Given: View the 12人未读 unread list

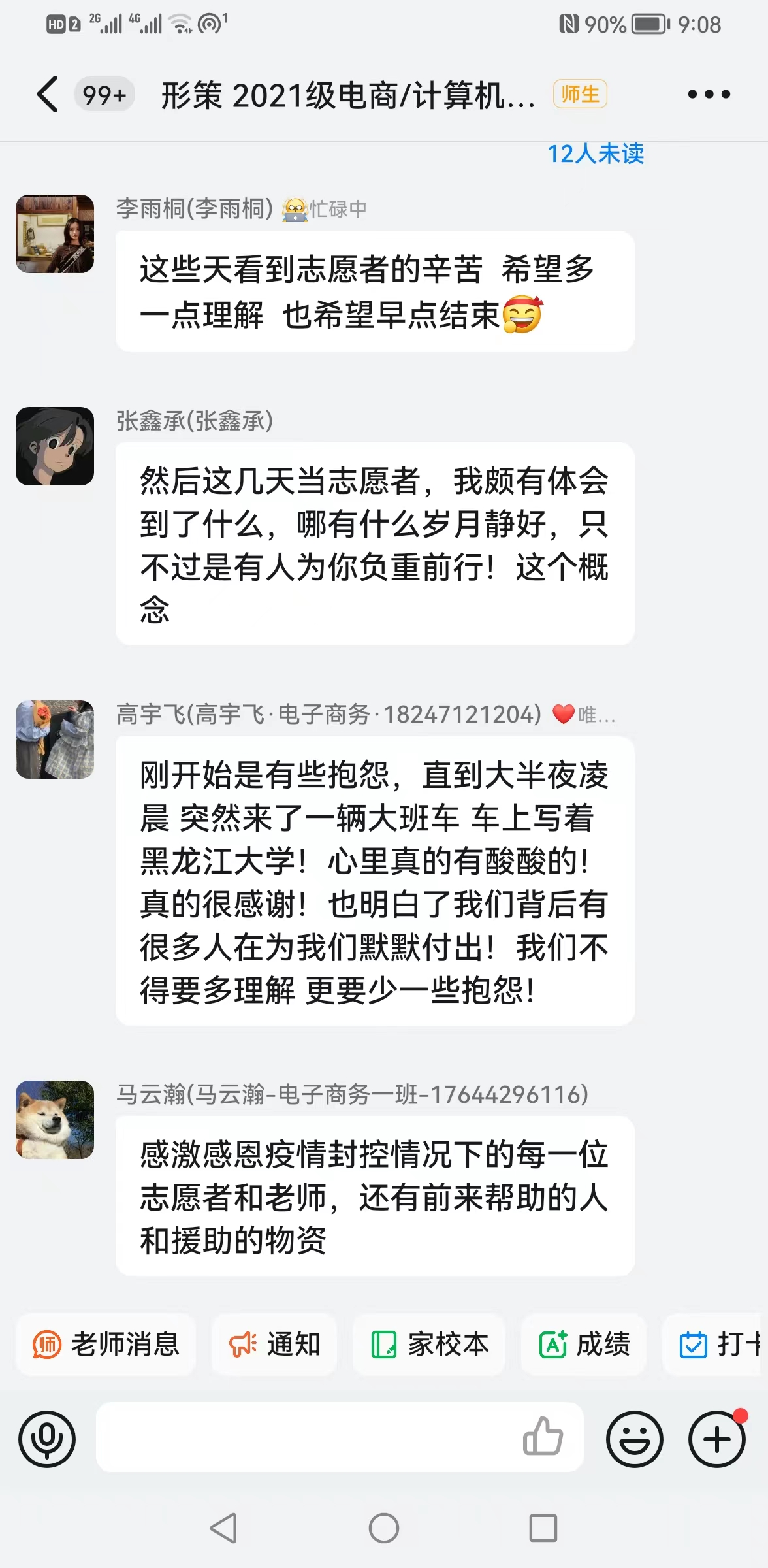Looking at the screenshot, I should [595, 154].
